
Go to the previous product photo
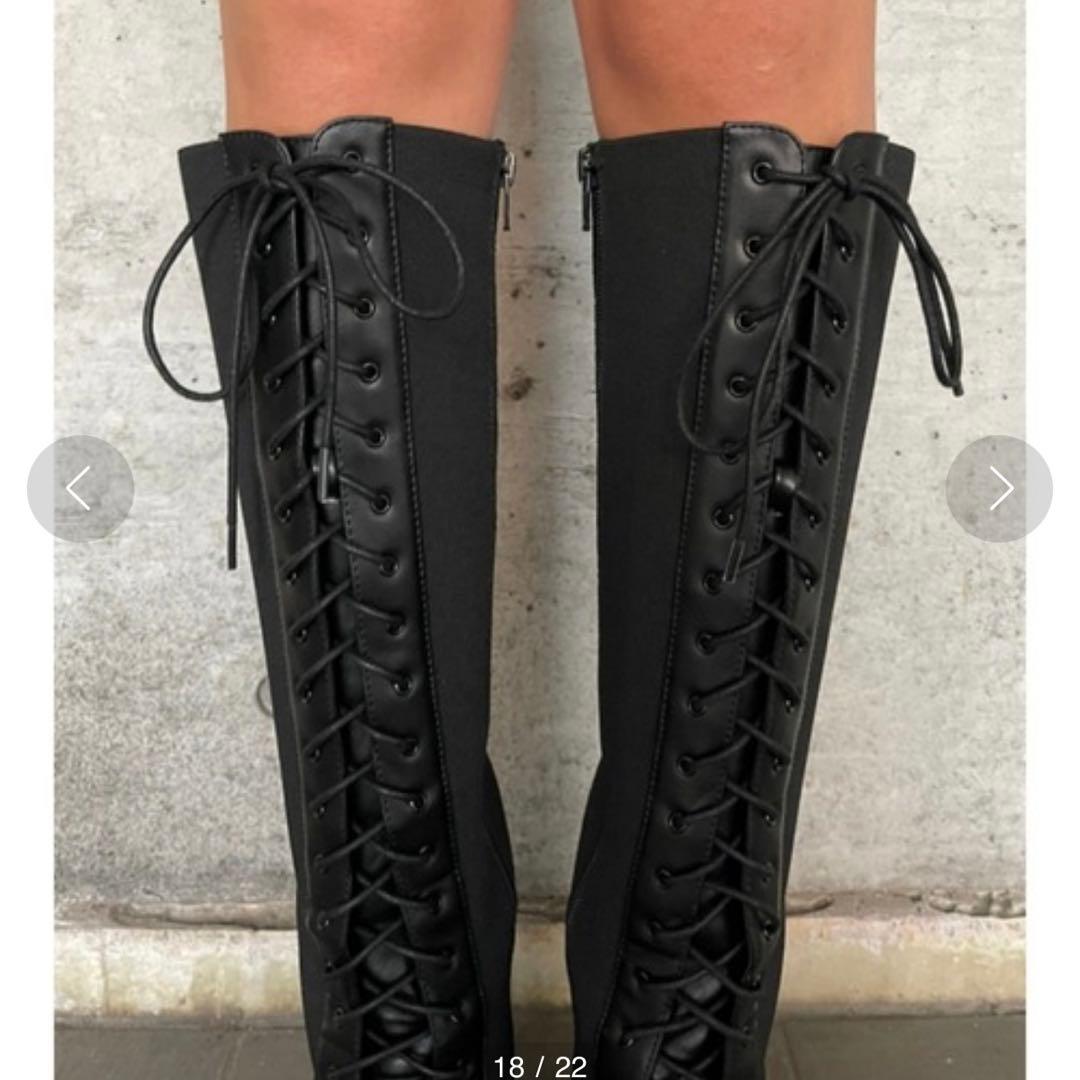pos(80,489)
